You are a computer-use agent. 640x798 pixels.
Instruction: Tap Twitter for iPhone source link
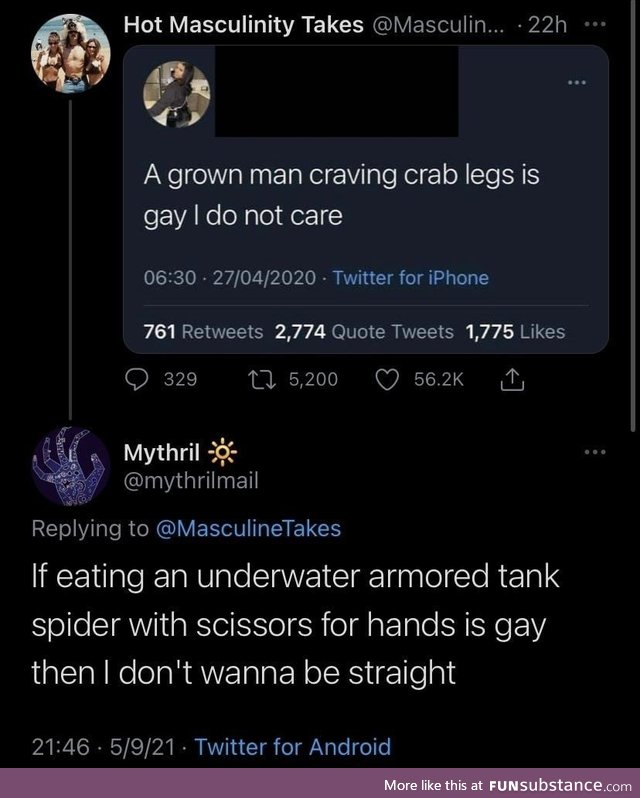[410, 278]
